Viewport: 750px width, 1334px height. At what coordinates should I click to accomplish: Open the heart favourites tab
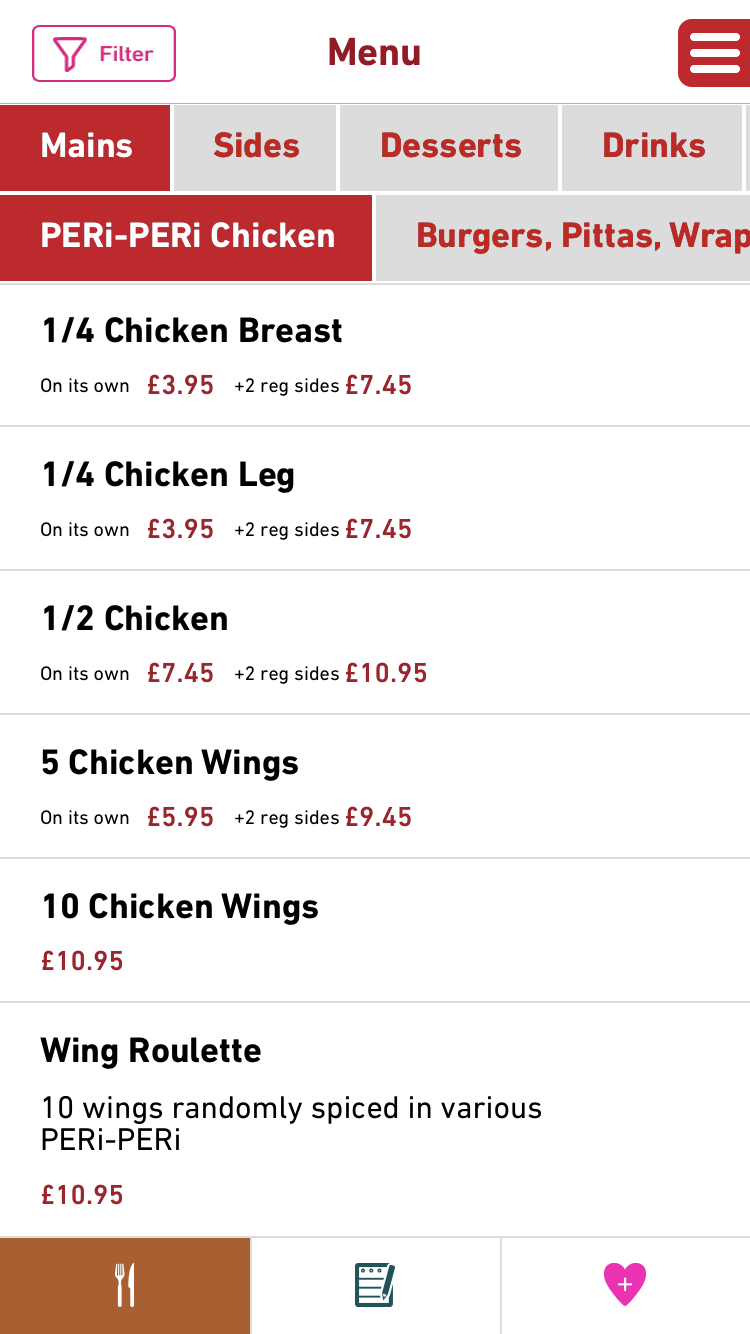[625, 1286]
